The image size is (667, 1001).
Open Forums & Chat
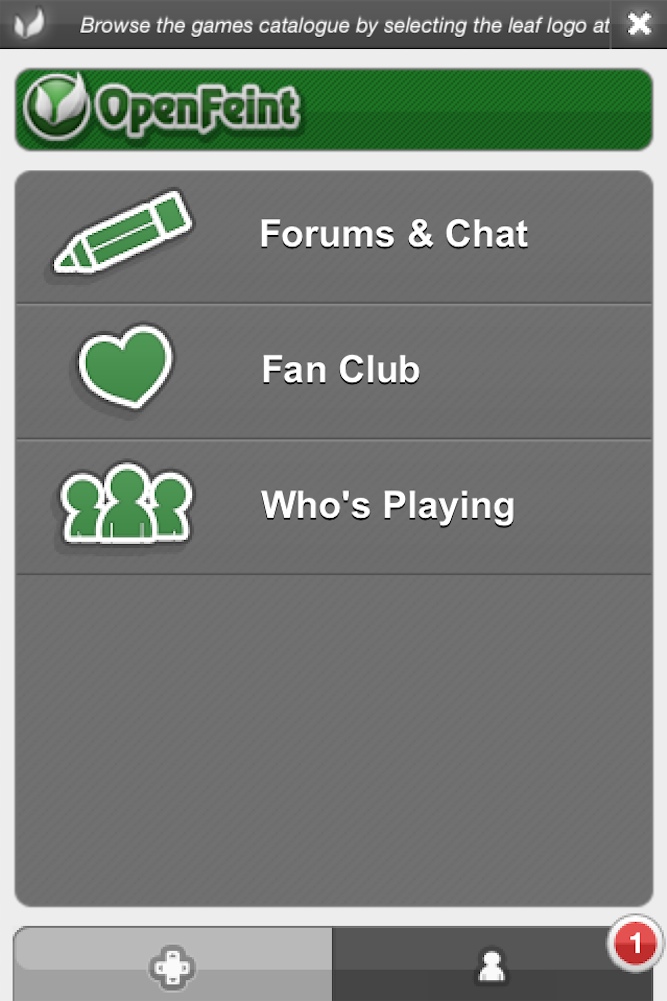(334, 236)
